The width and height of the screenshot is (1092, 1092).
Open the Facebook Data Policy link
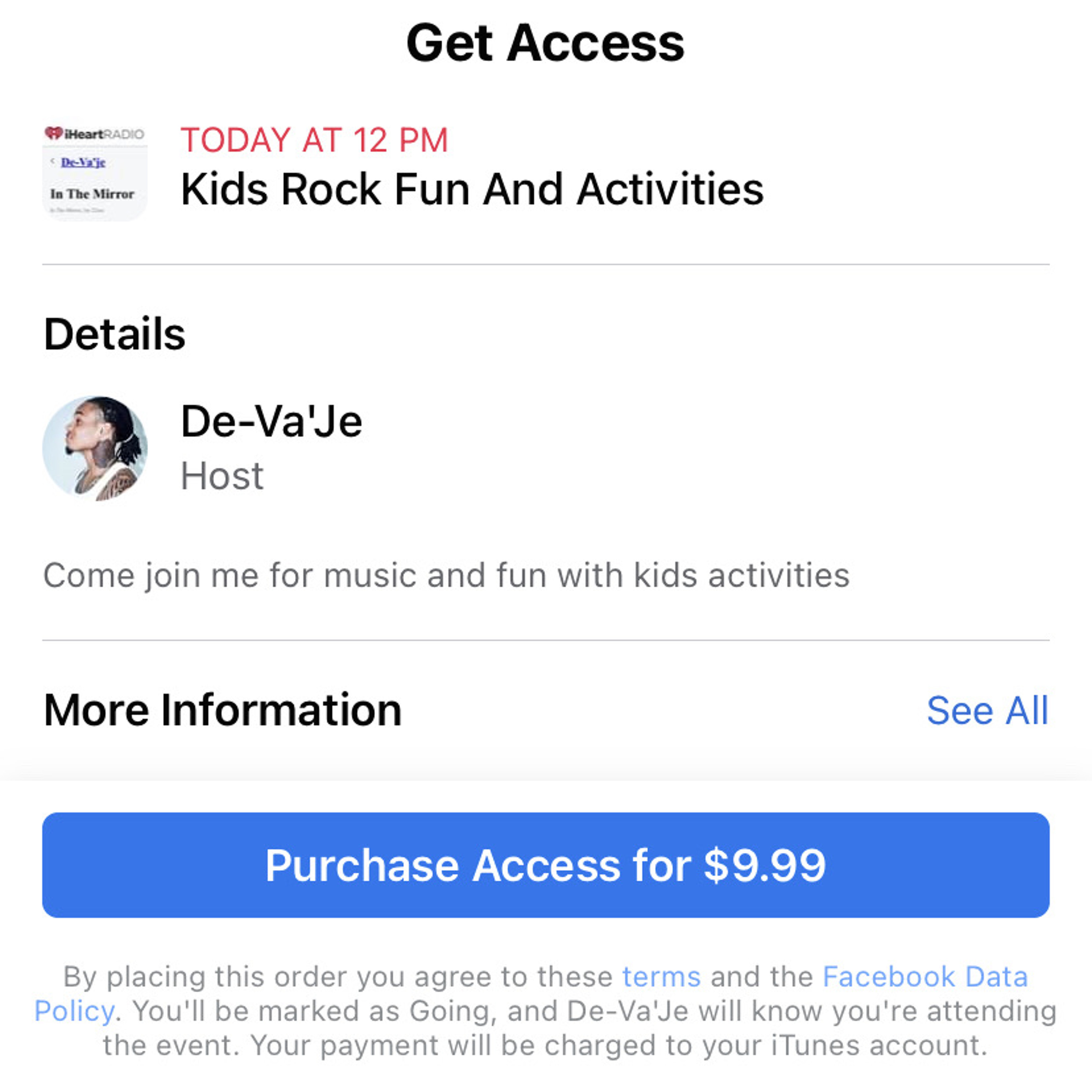coord(925,977)
